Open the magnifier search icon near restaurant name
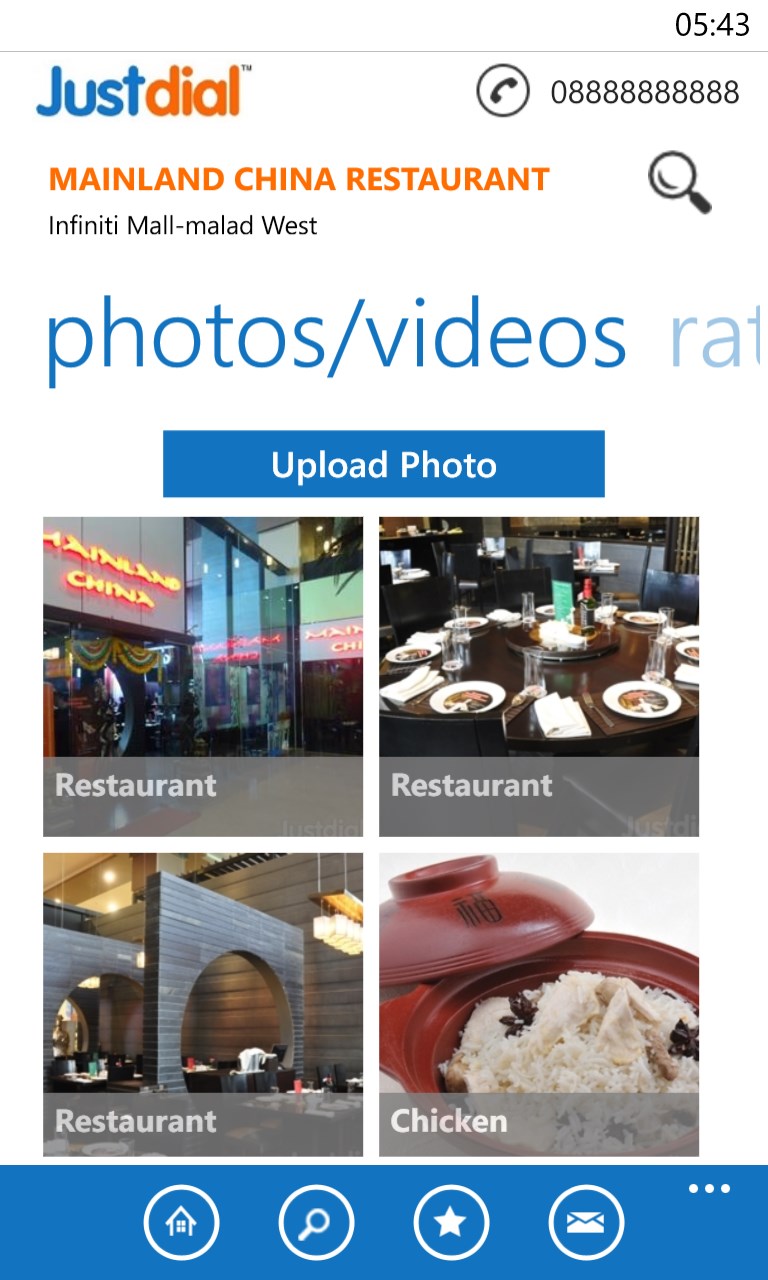Screen dimensions: 768x1280 679,183
